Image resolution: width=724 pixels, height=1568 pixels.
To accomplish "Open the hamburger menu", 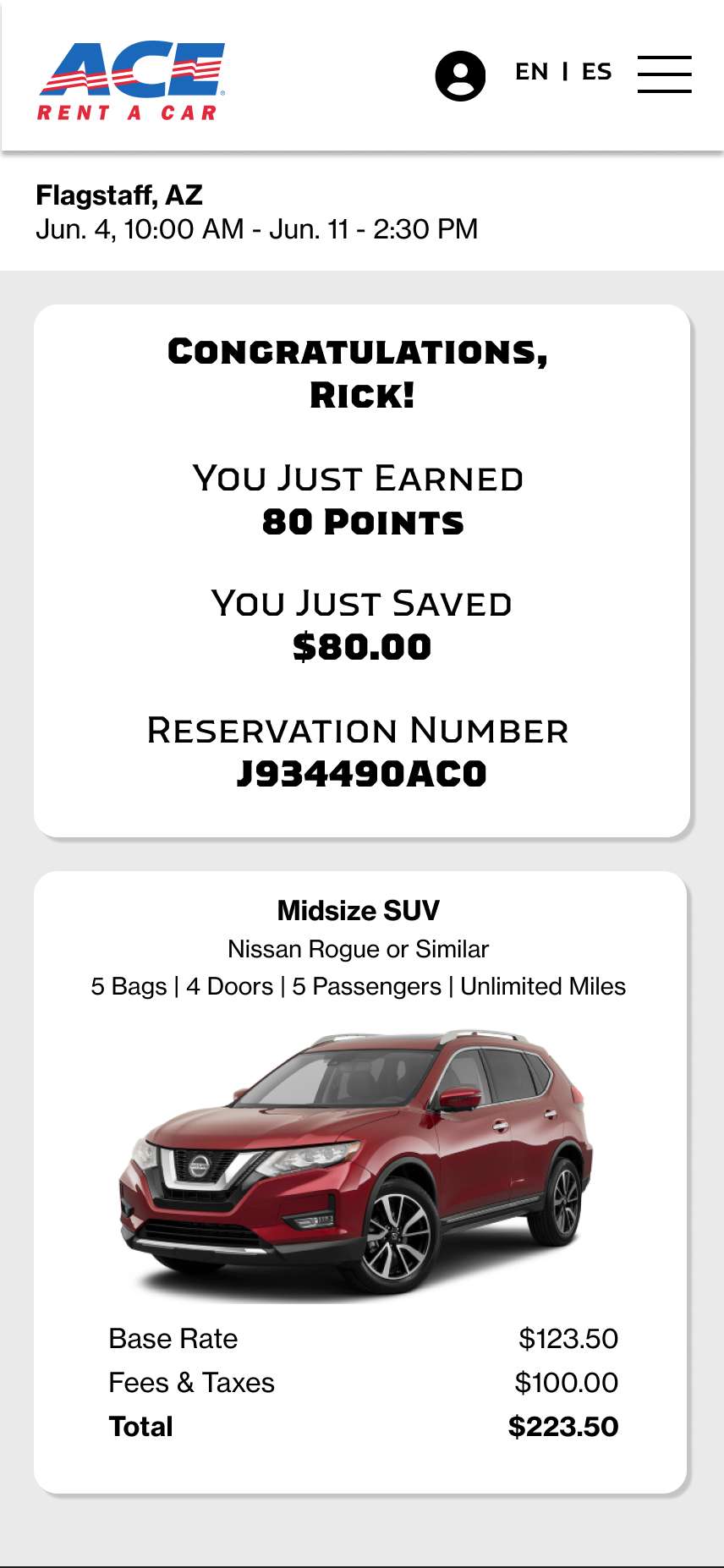I will (664, 74).
